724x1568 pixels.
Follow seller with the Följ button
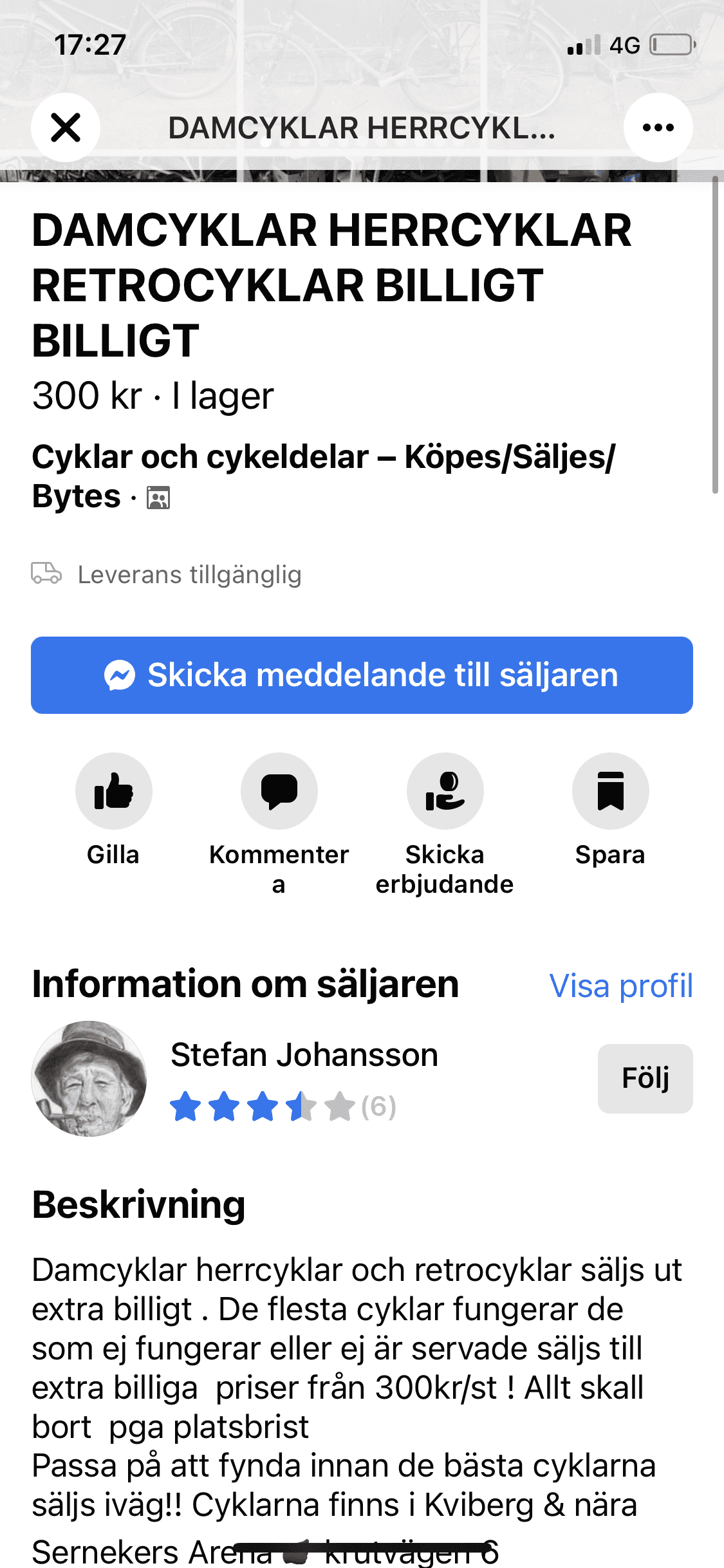(x=645, y=1078)
